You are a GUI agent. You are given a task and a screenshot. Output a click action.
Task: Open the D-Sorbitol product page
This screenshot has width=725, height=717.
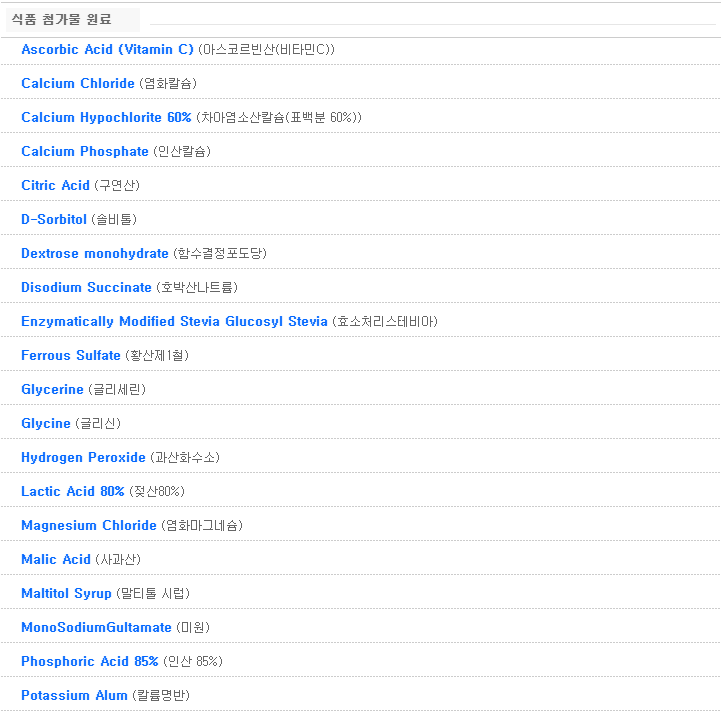coord(54,219)
